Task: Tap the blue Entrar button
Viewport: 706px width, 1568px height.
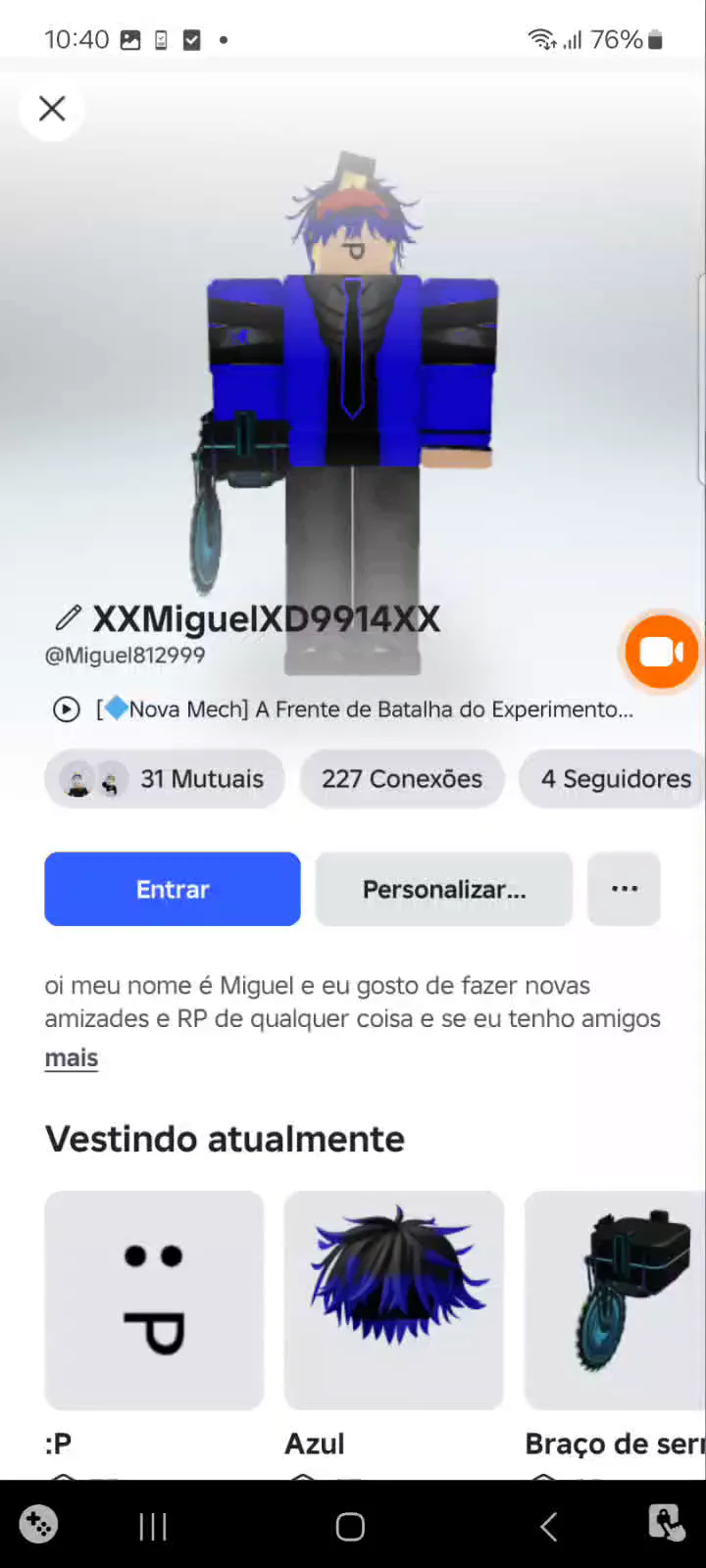Action: point(173,889)
